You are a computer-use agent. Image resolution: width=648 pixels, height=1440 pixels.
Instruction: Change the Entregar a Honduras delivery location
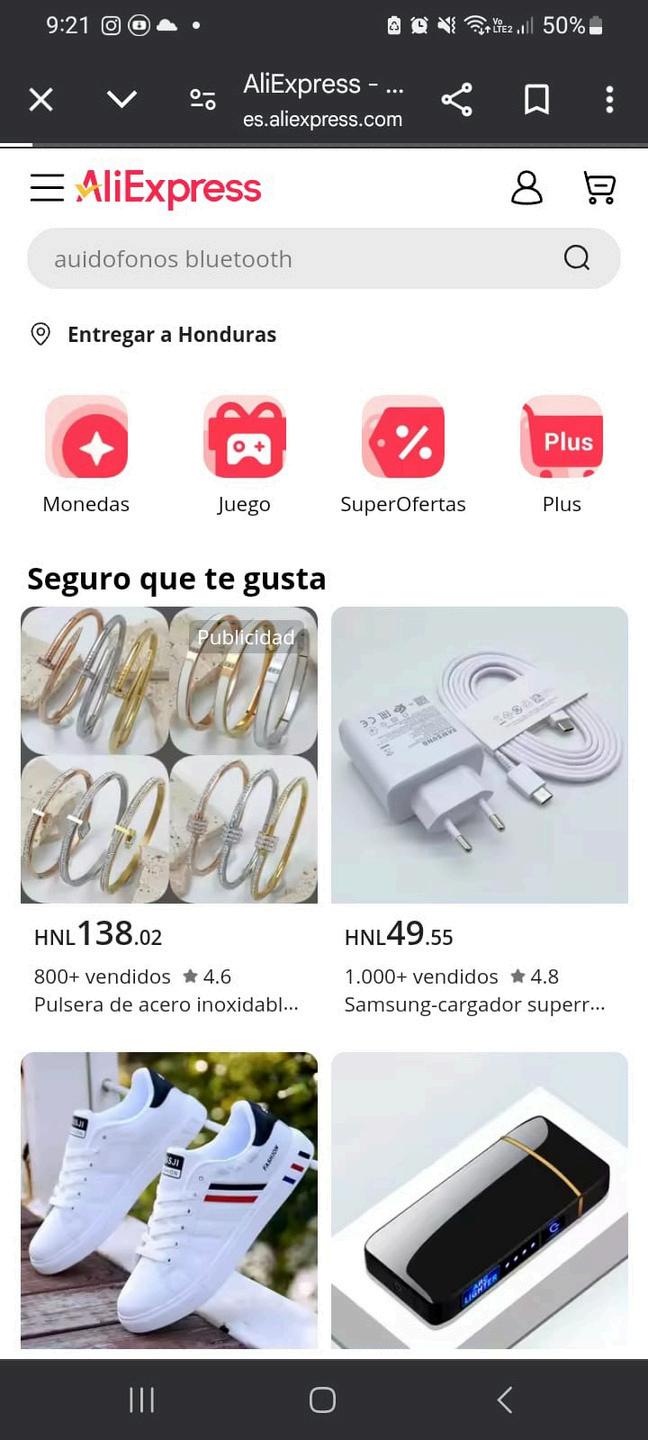click(x=171, y=335)
